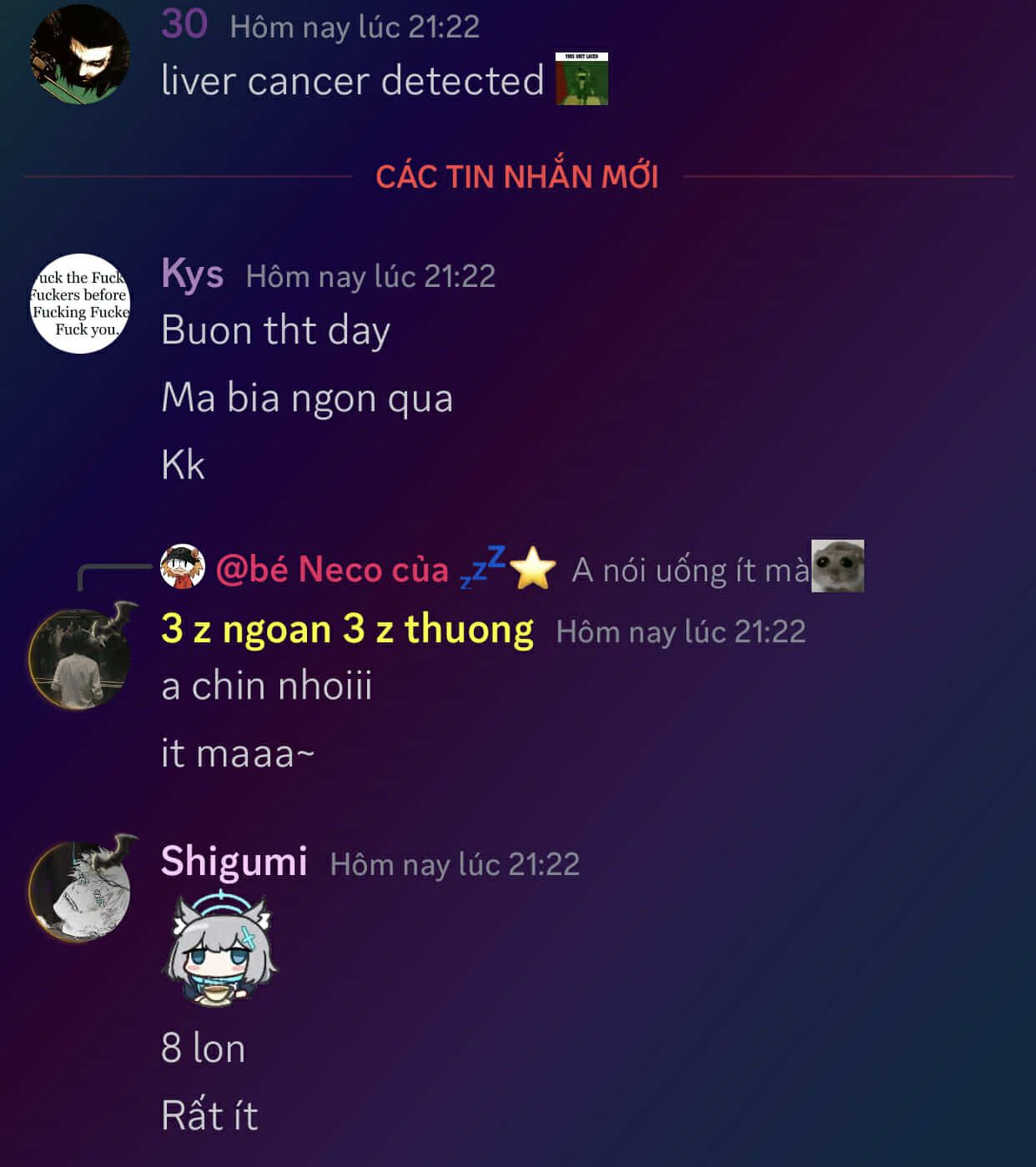The height and width of the screenshot is (1167, 1036).
Task: View Shigumi's sticker of girl drinking tea
Action: [222, 948]
